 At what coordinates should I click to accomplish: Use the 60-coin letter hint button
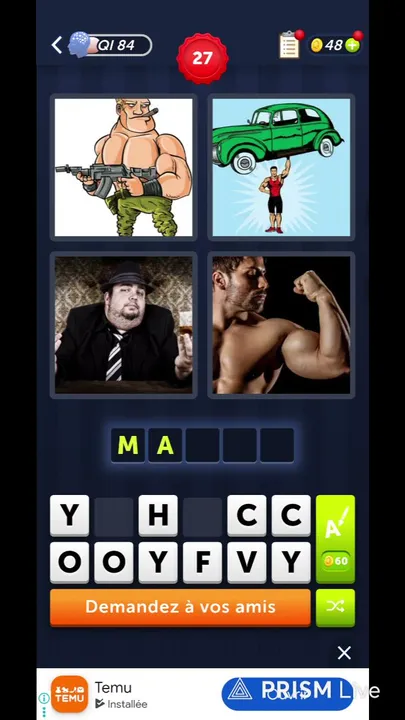click(x=335, y=539)
